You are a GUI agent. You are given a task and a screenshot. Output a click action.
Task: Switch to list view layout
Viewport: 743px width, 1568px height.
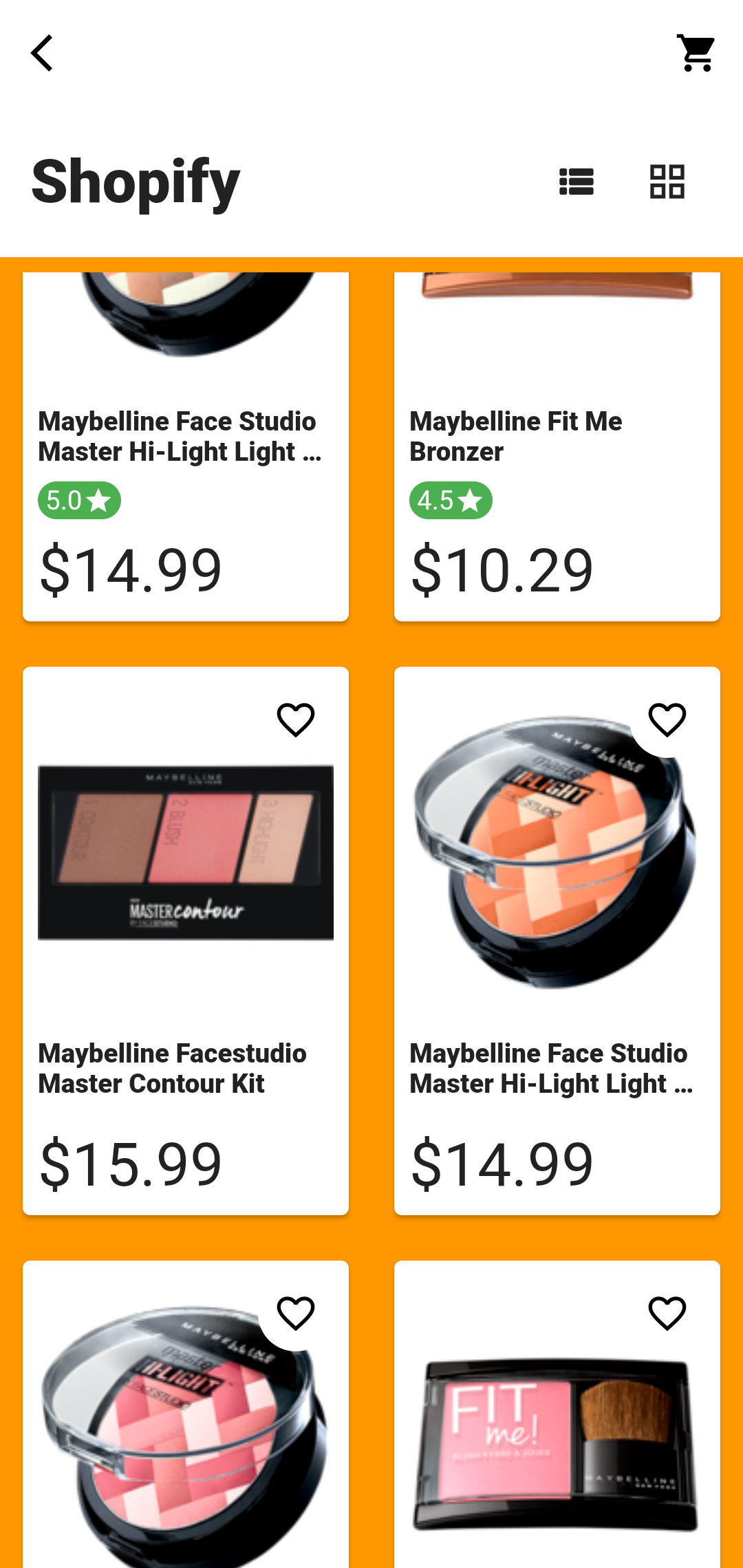[x=577, y=182]
